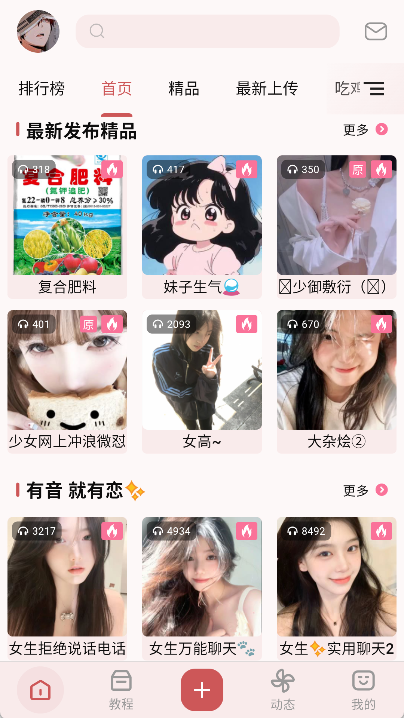Image resolution: width=404 pixels, height=718 pixels.
Task: Open the 复合肥料 card
Action: [x=67, y=227]
